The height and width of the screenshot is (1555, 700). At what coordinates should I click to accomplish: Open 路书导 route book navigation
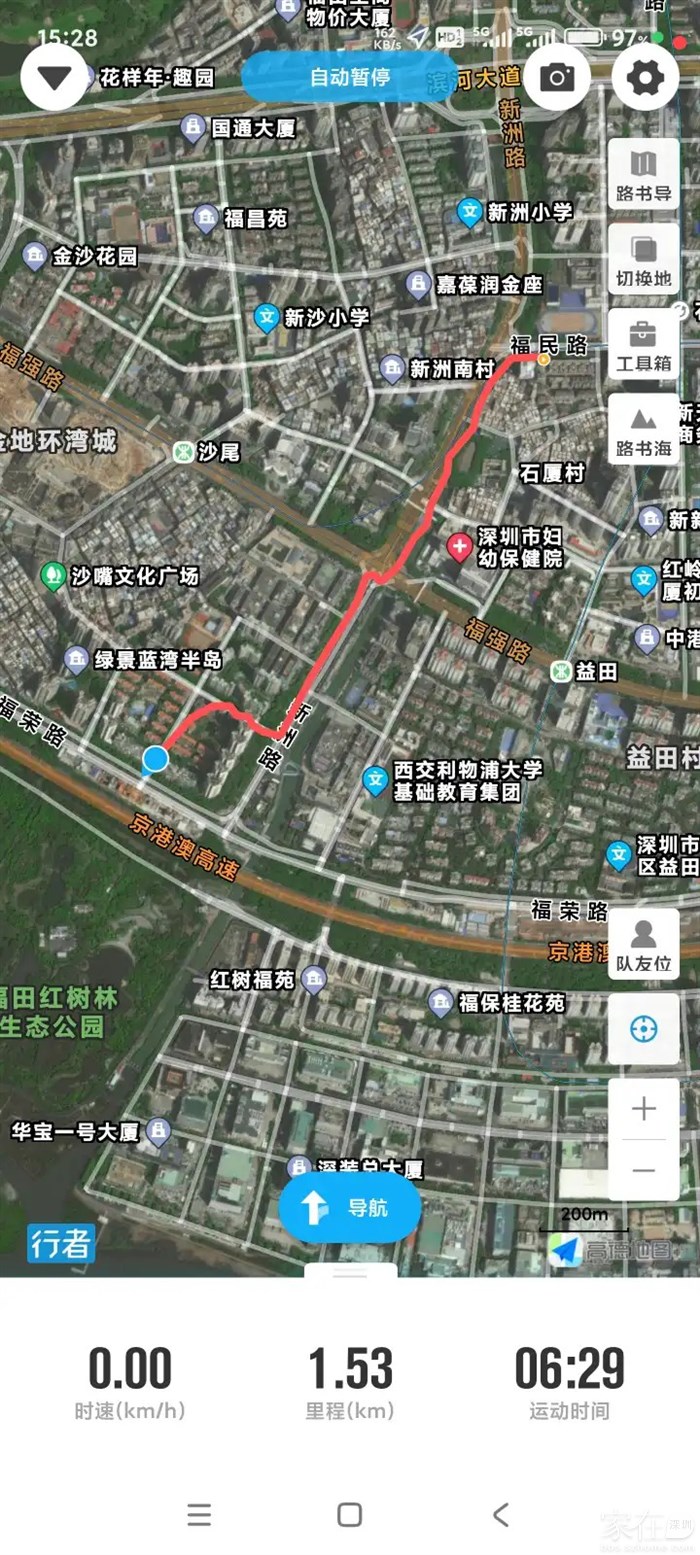pos(643,174)
